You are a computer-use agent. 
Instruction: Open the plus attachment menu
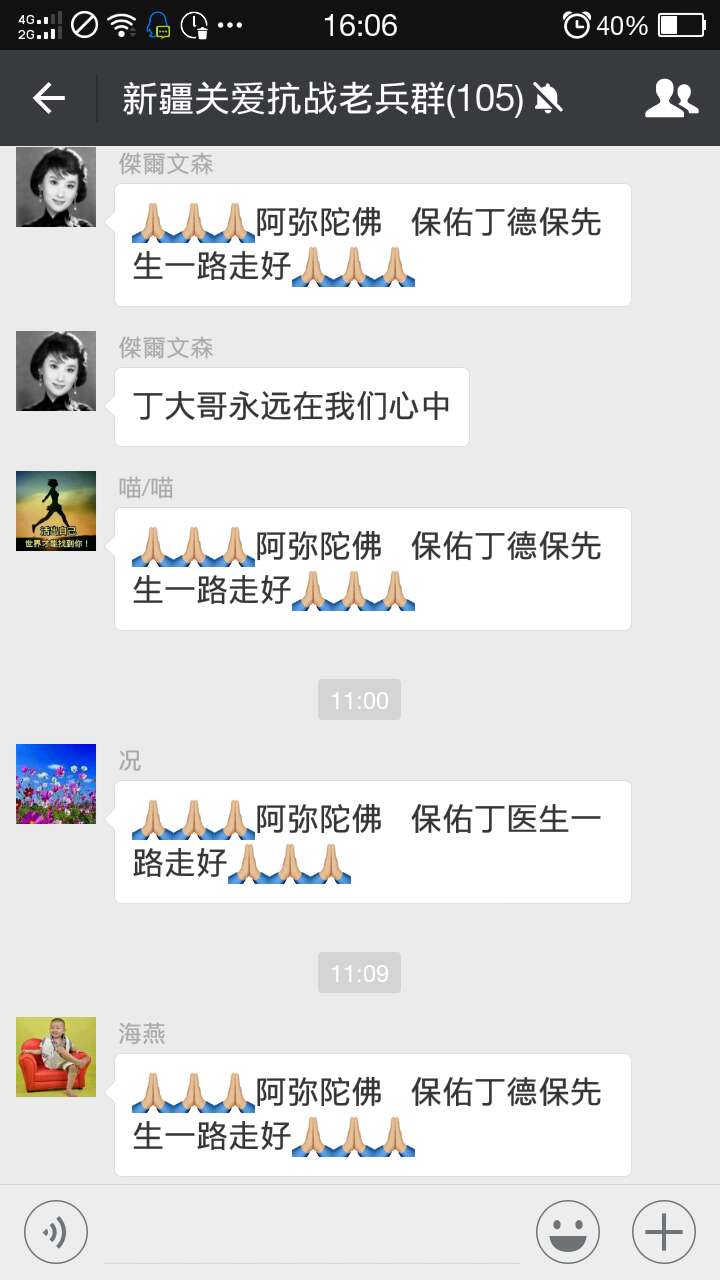pyautogui.click(x=664, y=1232)
